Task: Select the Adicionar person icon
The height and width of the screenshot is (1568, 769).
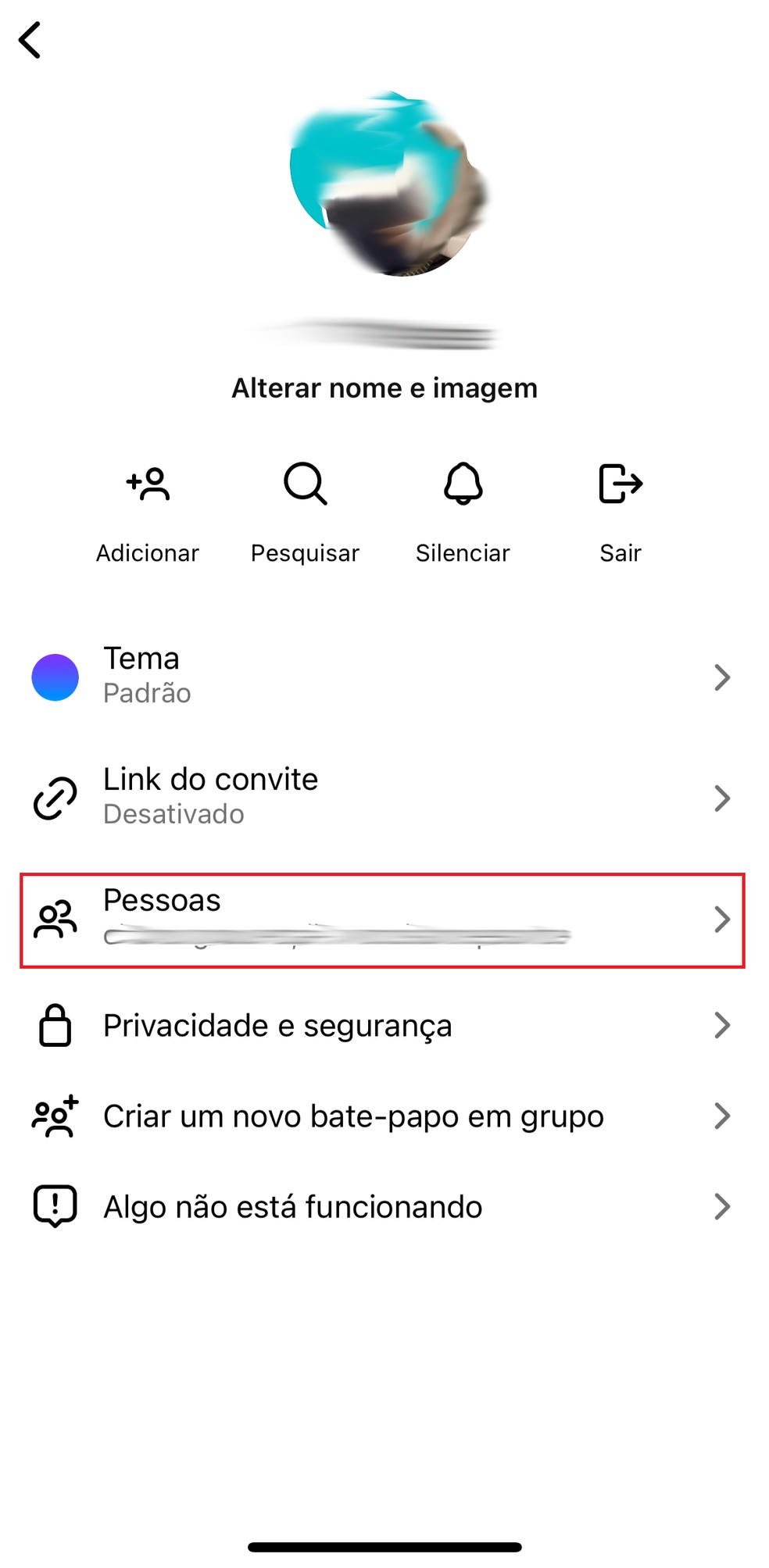Action: 148,485
